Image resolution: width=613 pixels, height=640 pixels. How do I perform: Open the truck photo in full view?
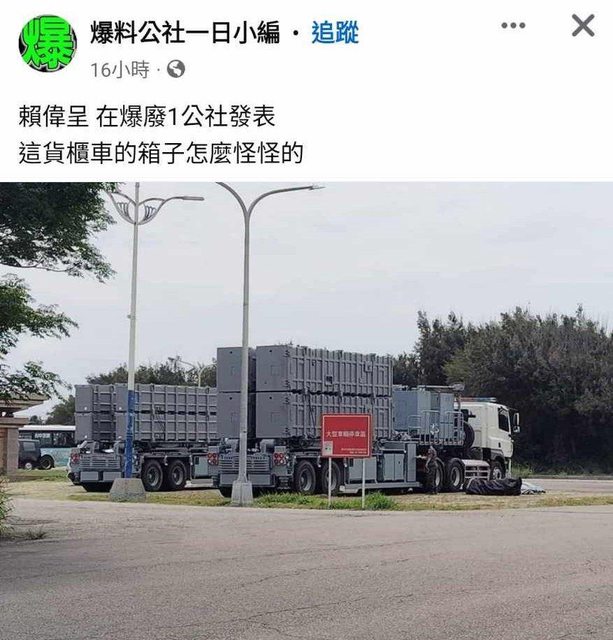pyautogui.click(x=306, y=410)
